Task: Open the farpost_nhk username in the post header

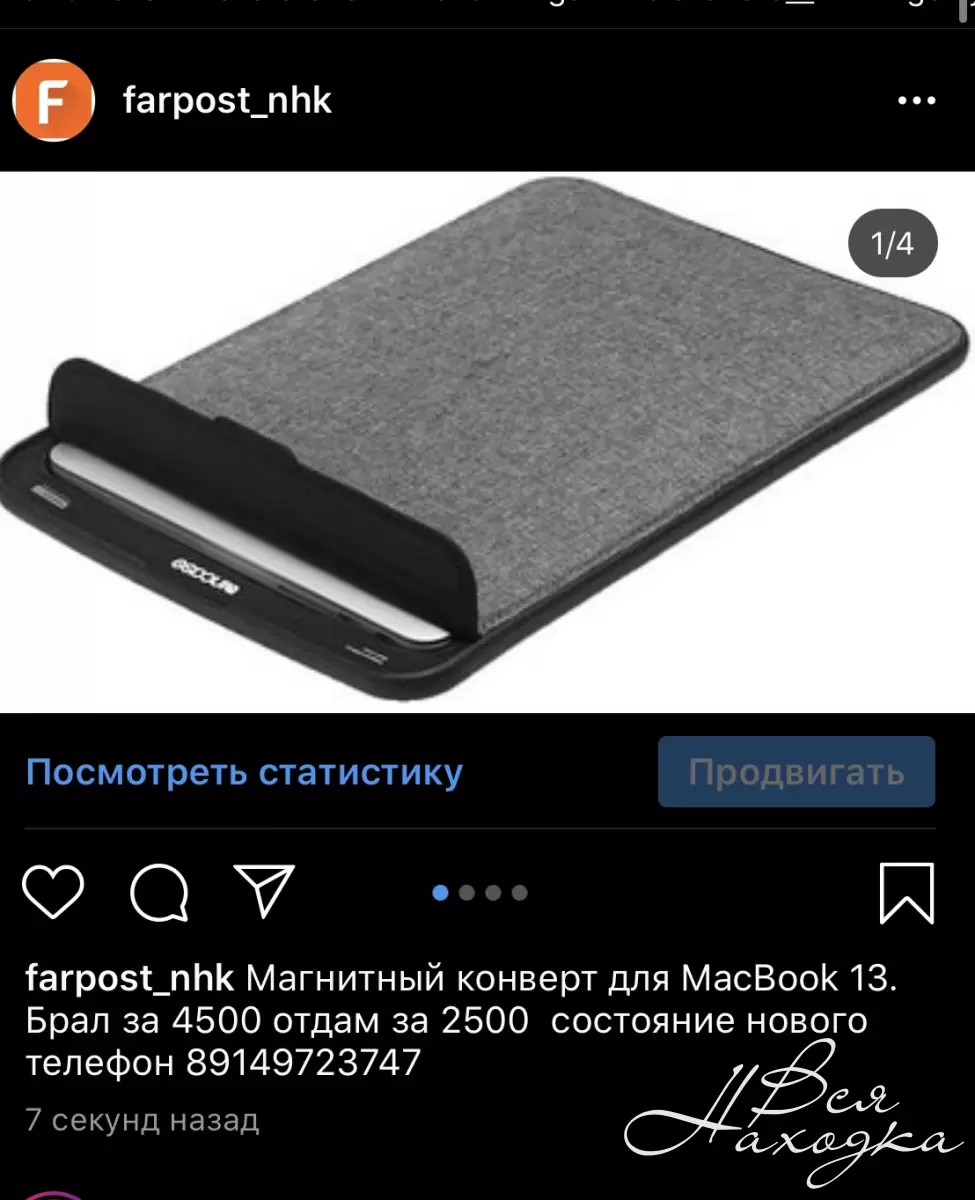Action: (x=227, y=101)
